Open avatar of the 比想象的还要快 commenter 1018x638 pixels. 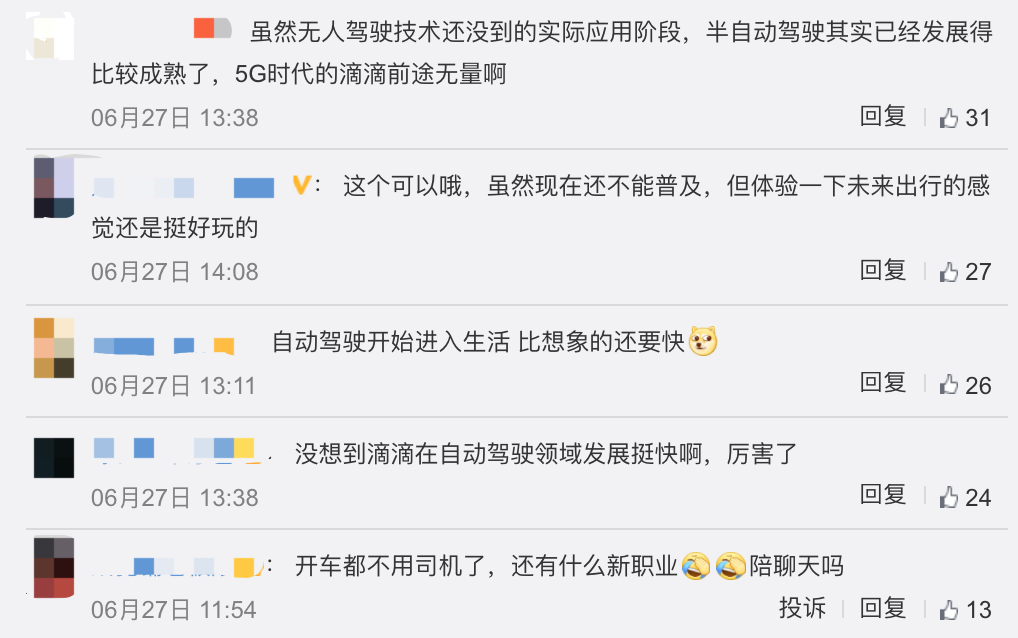54,347
